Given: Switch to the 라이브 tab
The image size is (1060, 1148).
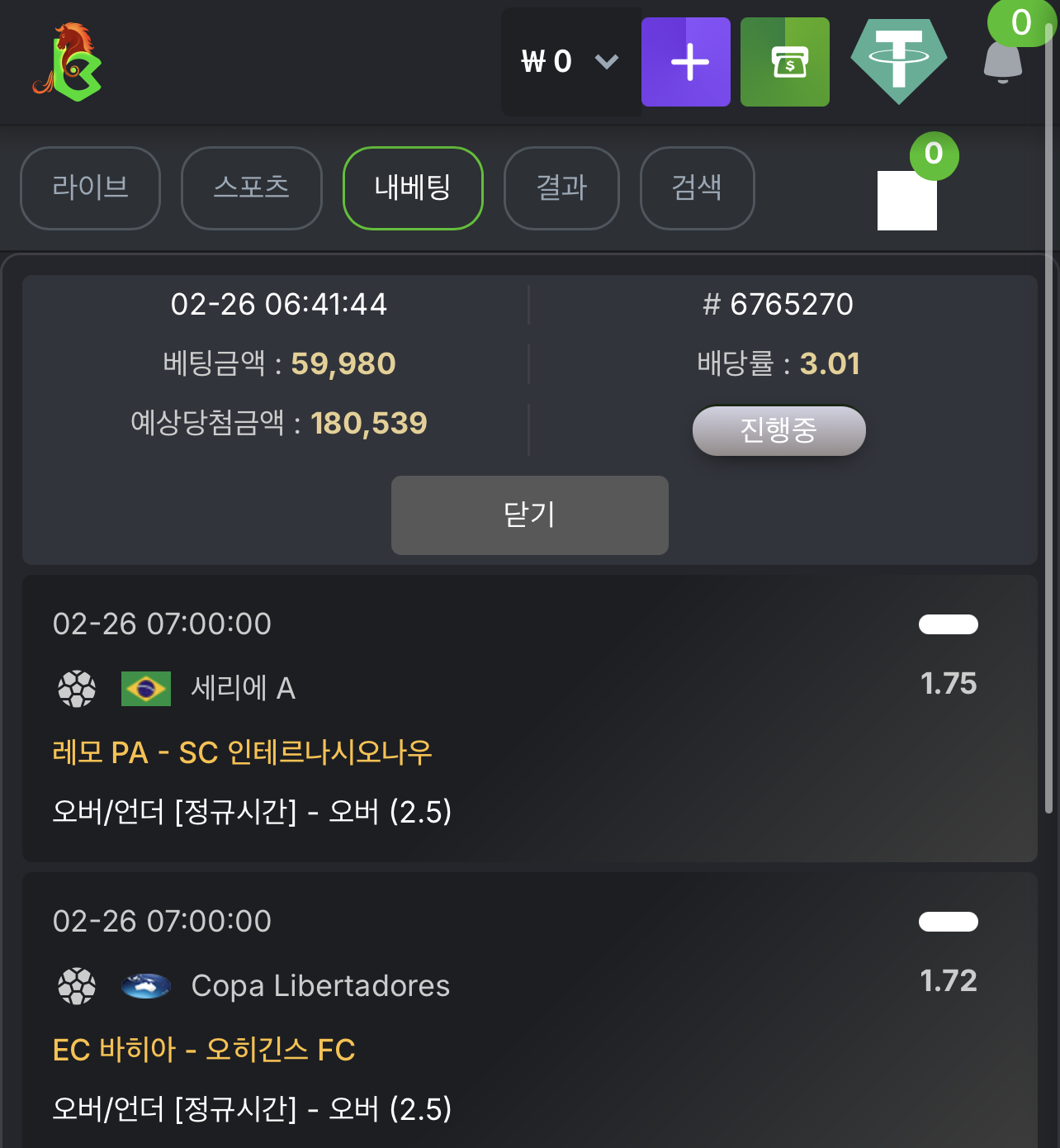Looking at the screenshot, I should pos(90,188).
